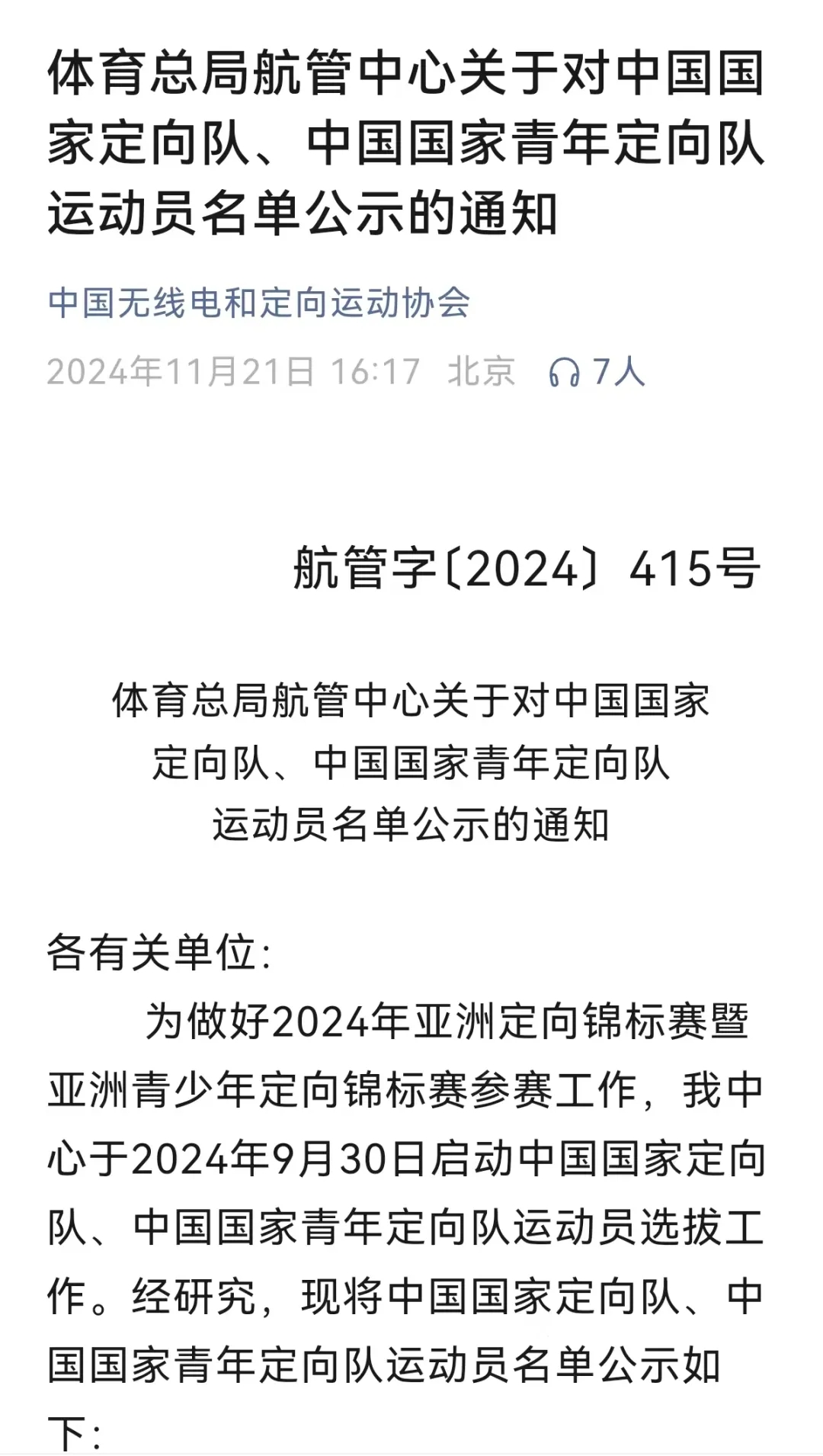The height and width of the screenshot is (1456, 823).
Task: Open 中国无线电和定向运动协会 account page
Action: click(258, 303)
